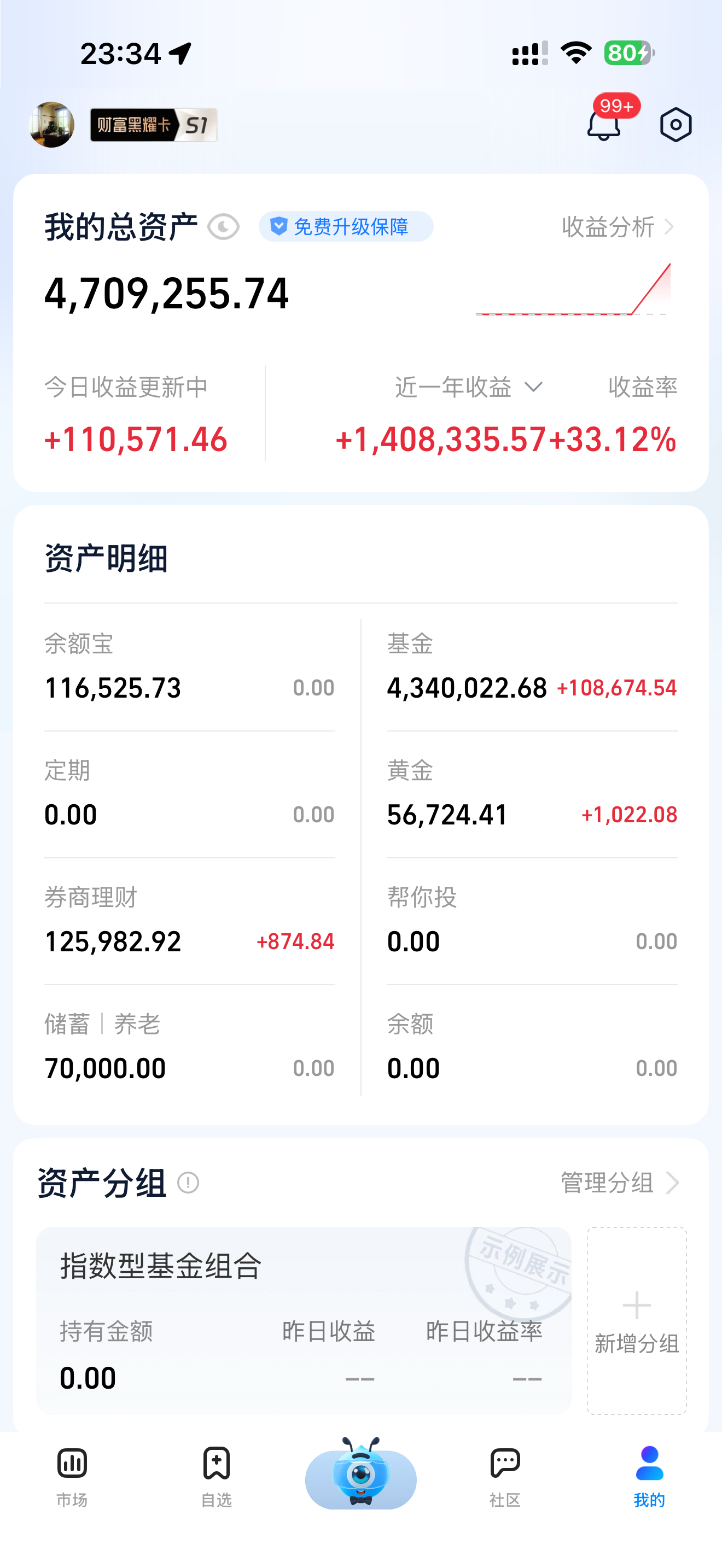Screen dimensions: 722x1568
Task: Open the 指数型基金组合 example card
Action: (x=303, y=1320)
